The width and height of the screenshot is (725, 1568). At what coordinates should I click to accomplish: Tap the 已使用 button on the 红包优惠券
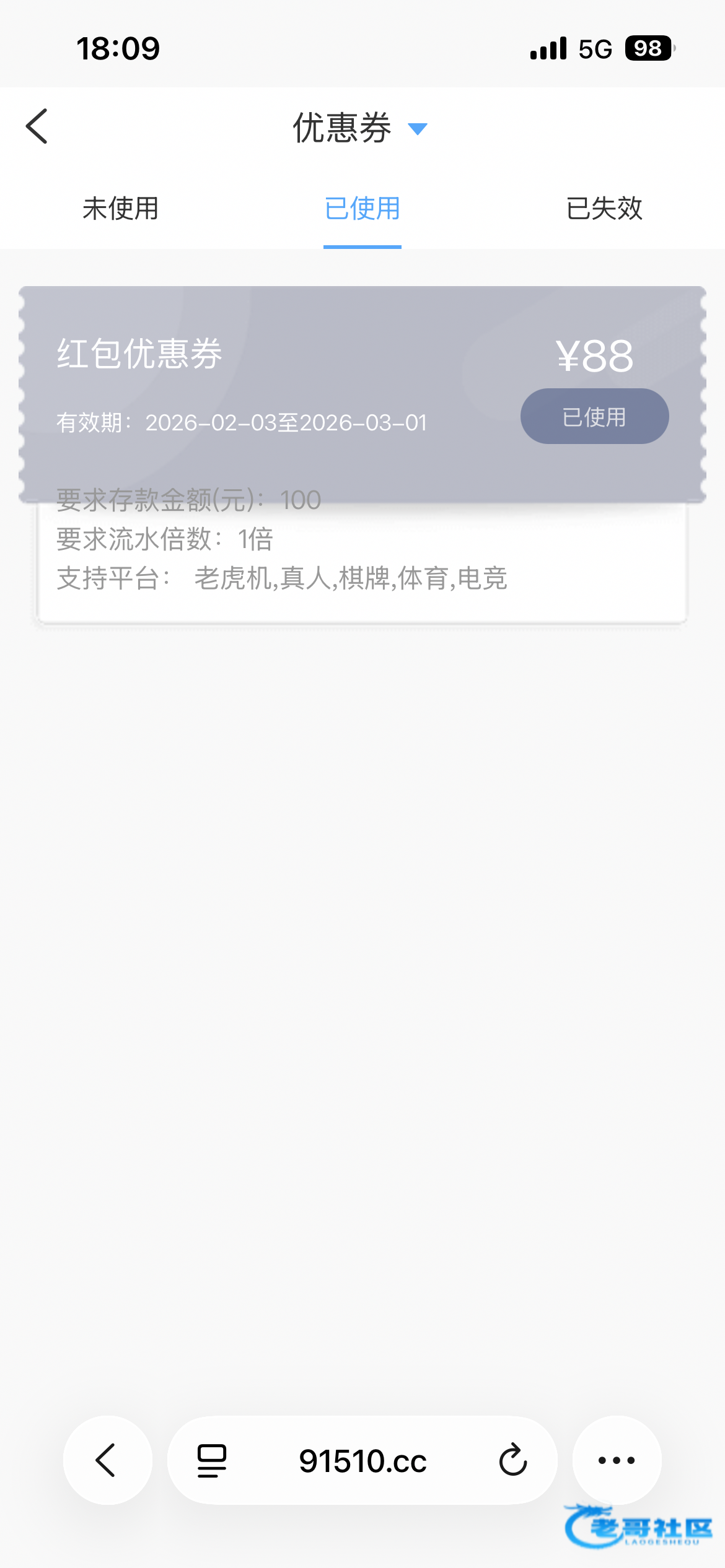594,416
